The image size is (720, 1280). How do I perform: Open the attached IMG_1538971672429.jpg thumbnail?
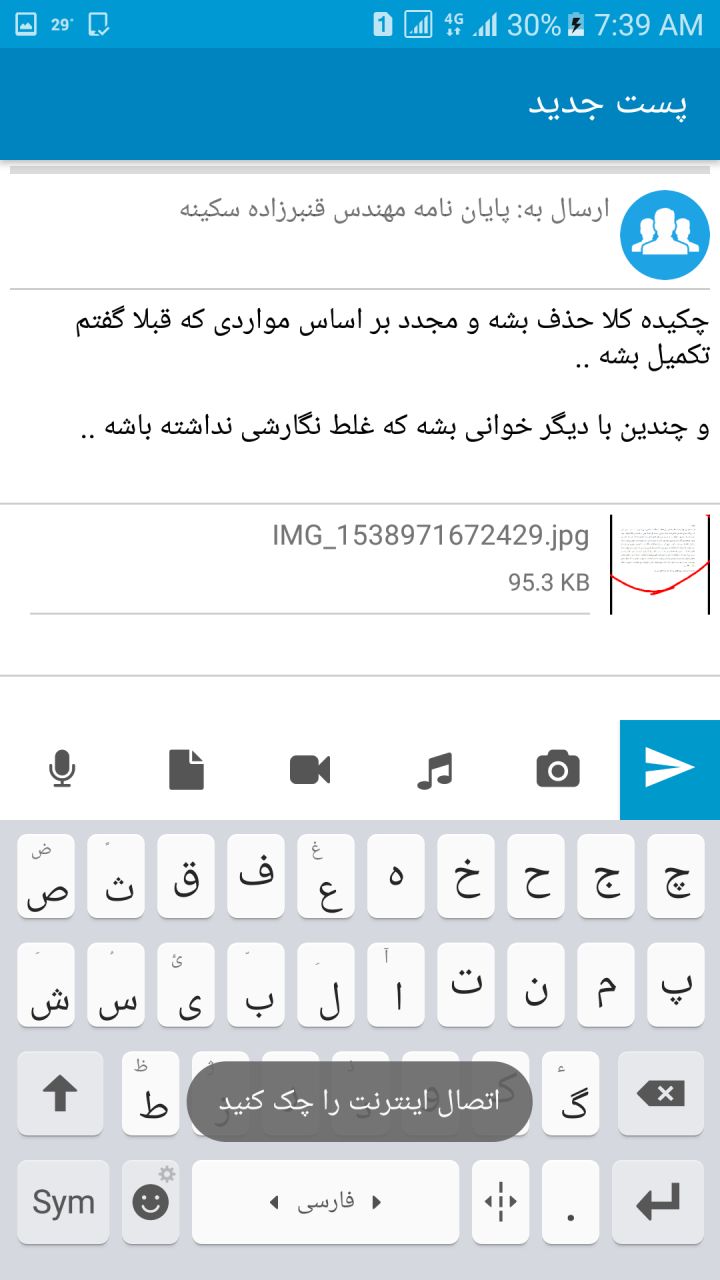click(660, 565)
